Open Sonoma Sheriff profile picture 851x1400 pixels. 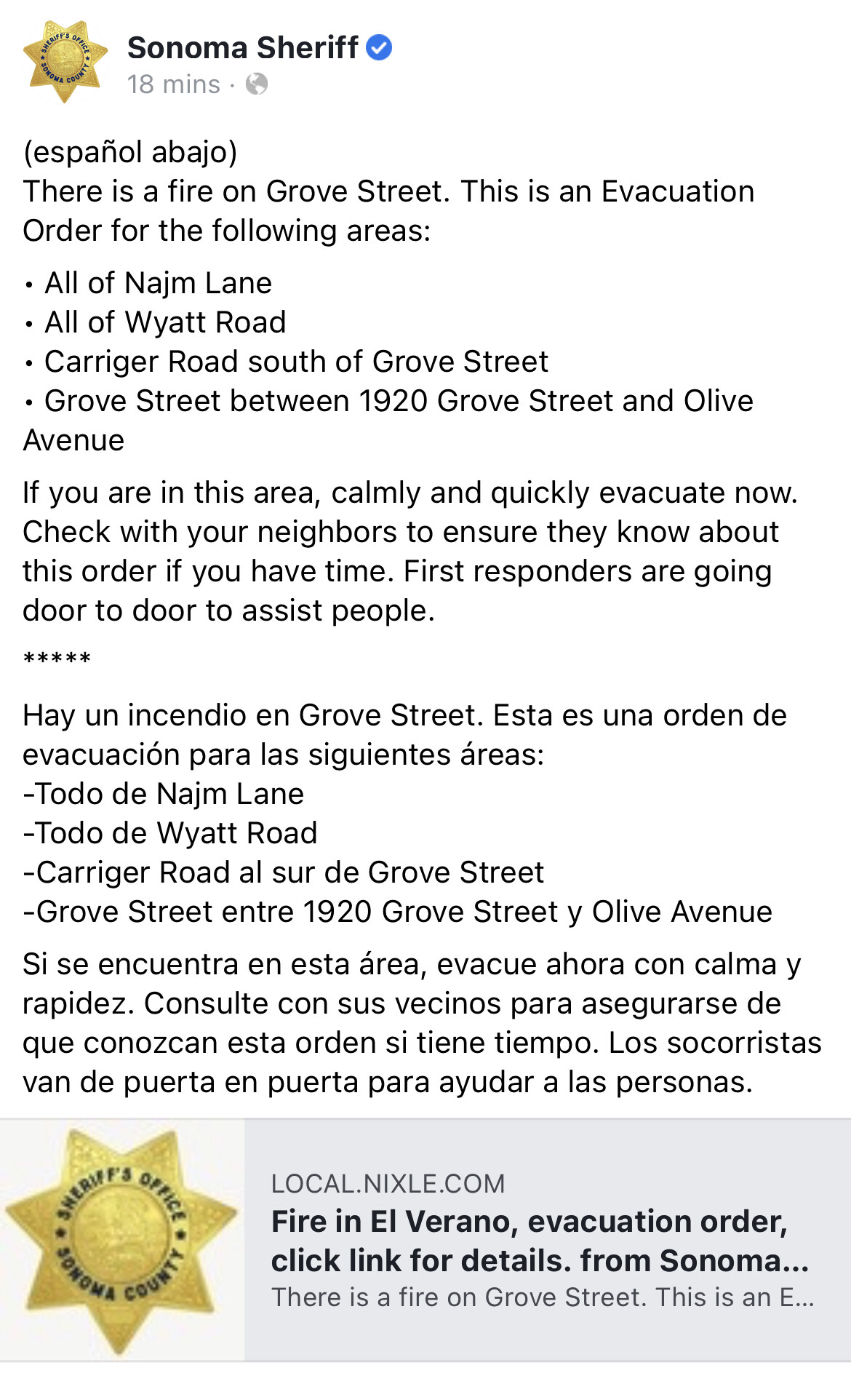pyautogui.click(x=65, y=63)
